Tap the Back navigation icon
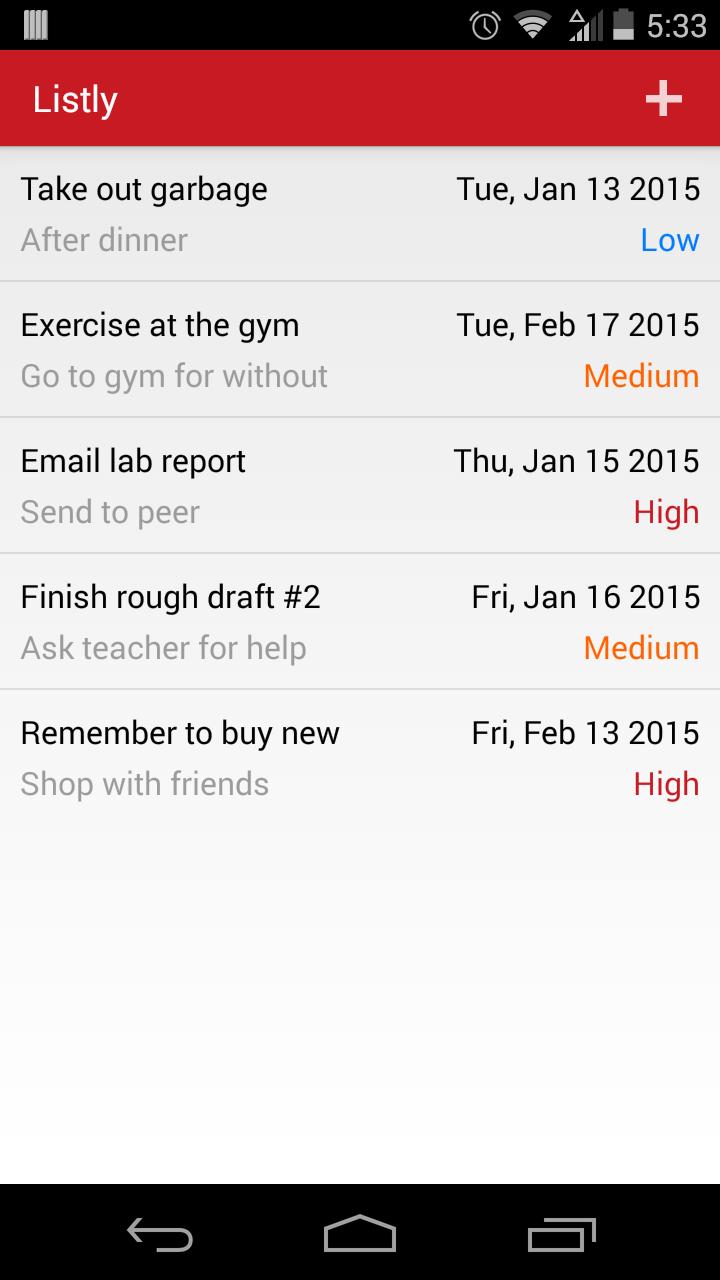 click(158, 1237)
